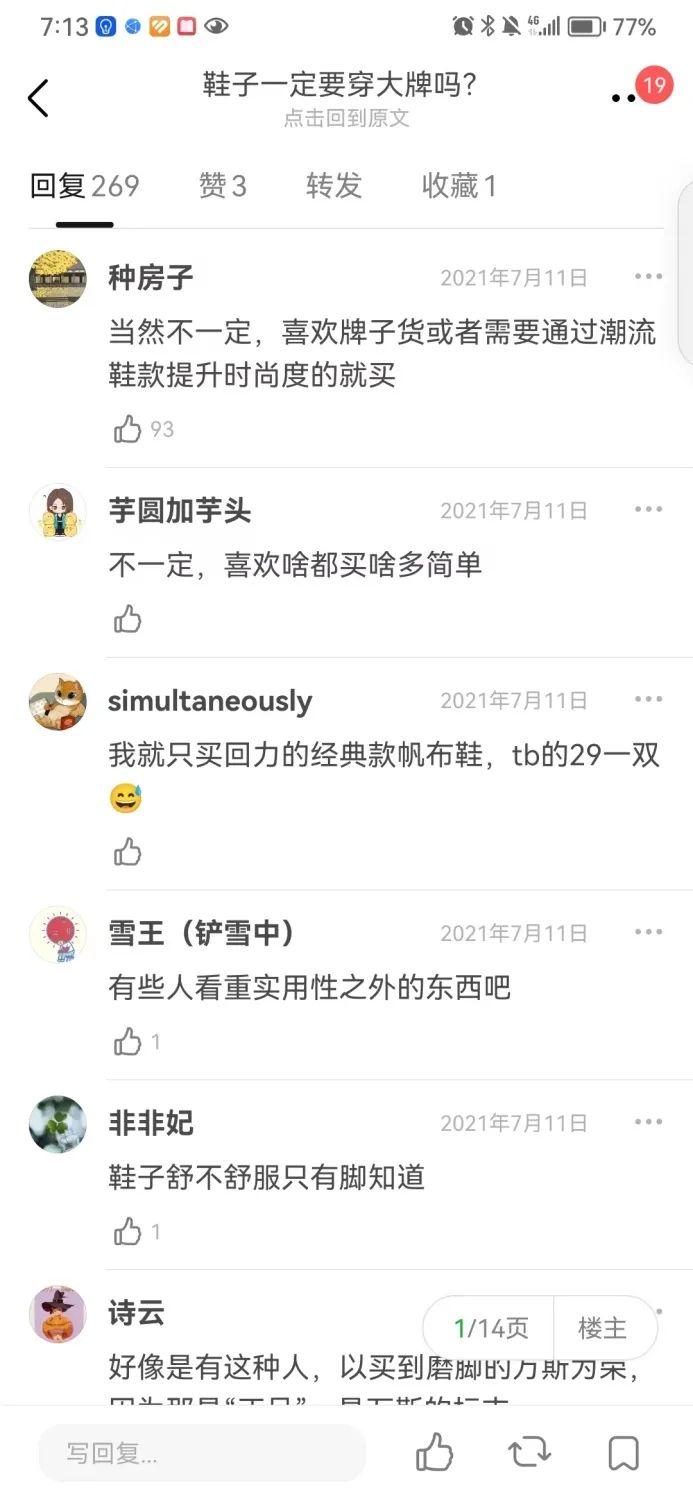Screen dimensions: 693x1501
Task: Repost using the bottom bar icon
Action: click(x=530, y=1452)
